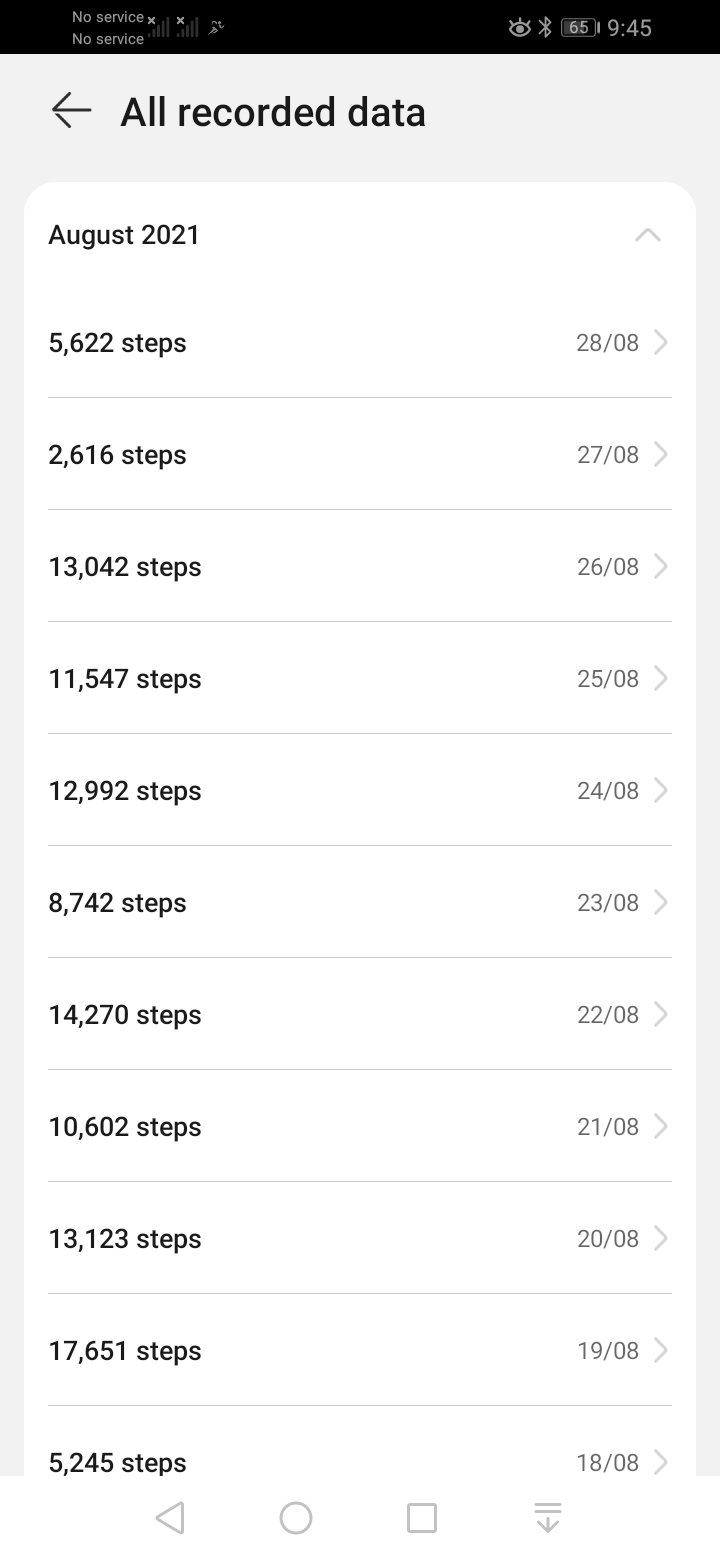Screen dimensions: 720x1560
Task: Open the recent apps overview
Action: tap(422, 1518)
